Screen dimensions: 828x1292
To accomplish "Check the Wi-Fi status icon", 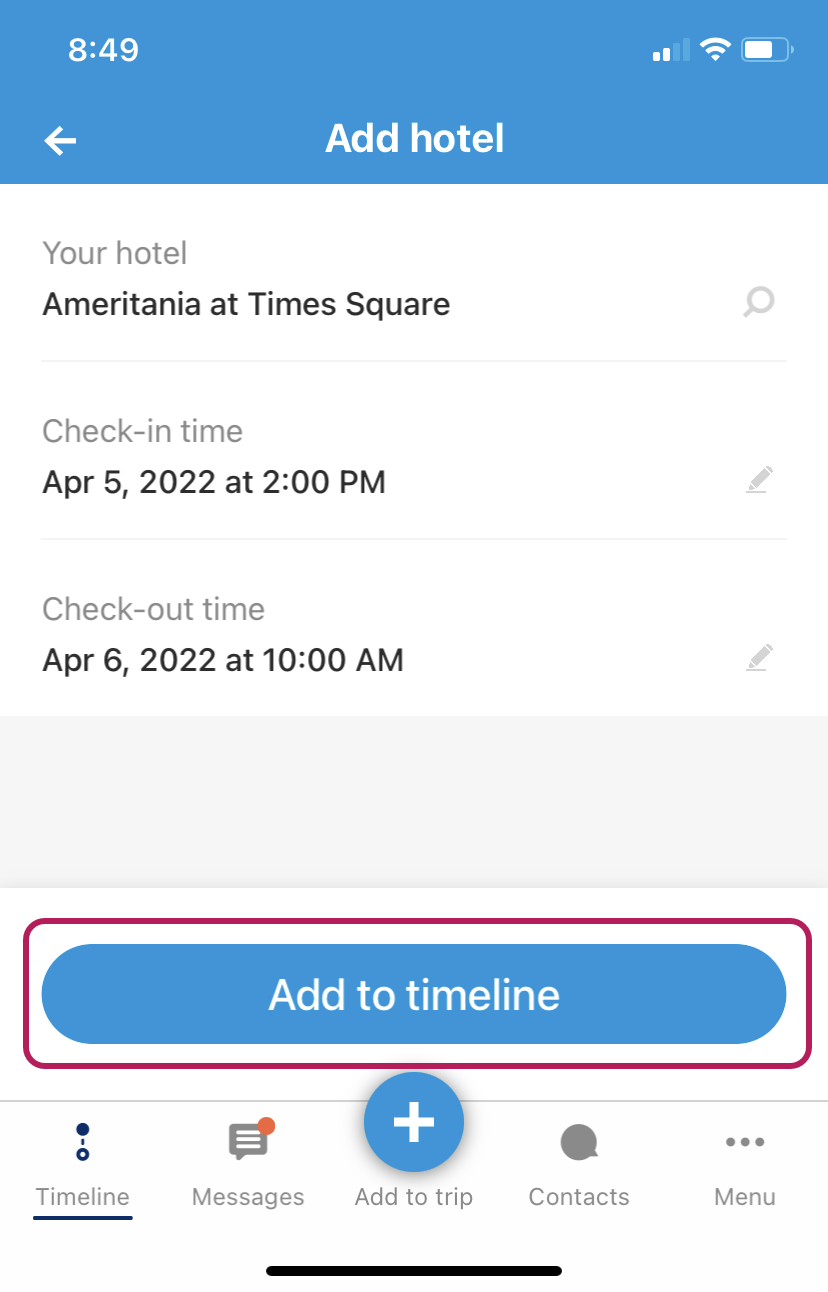I will [714, 47].
